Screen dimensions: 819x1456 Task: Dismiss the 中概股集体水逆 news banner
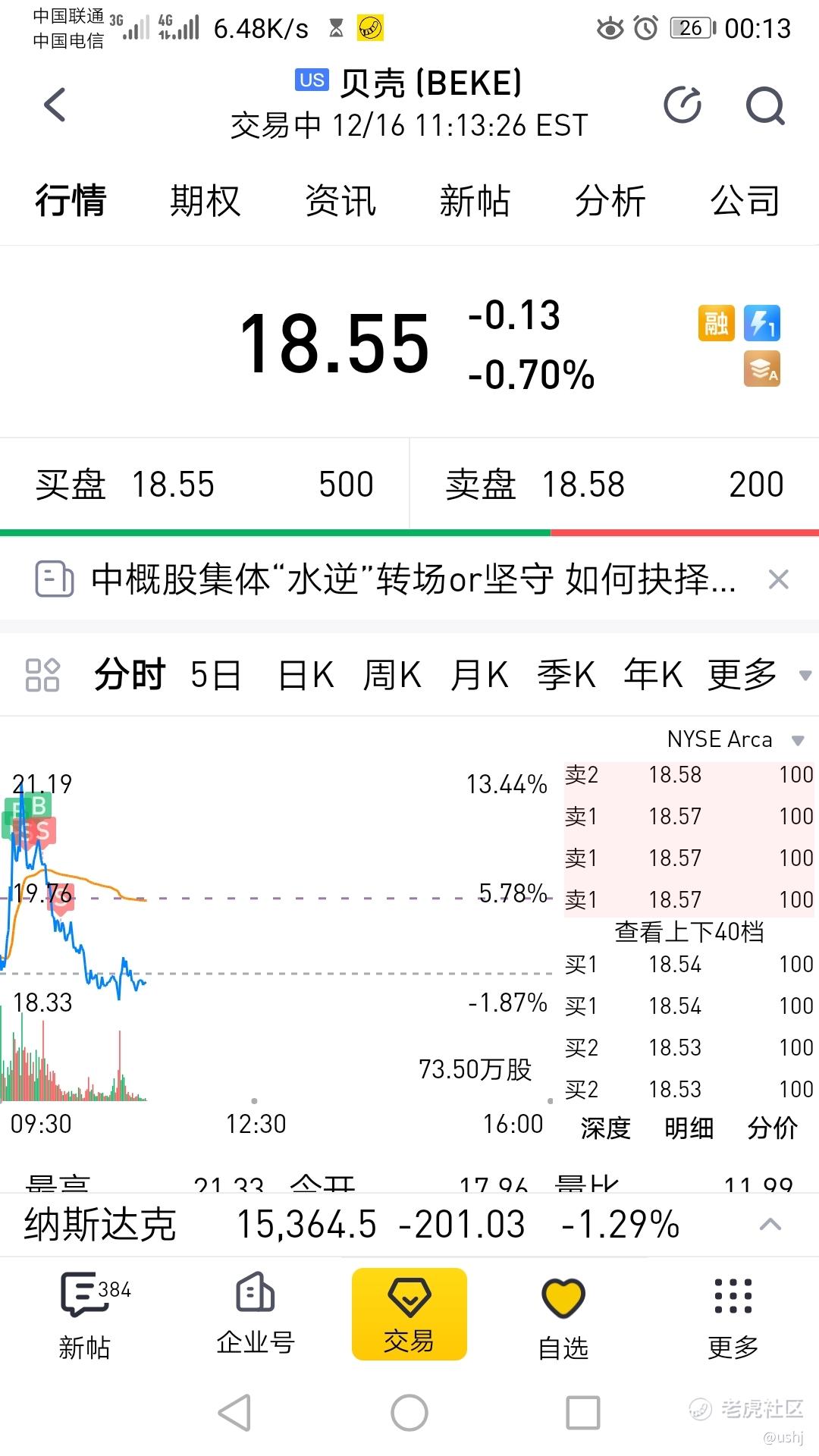[778, 579]
